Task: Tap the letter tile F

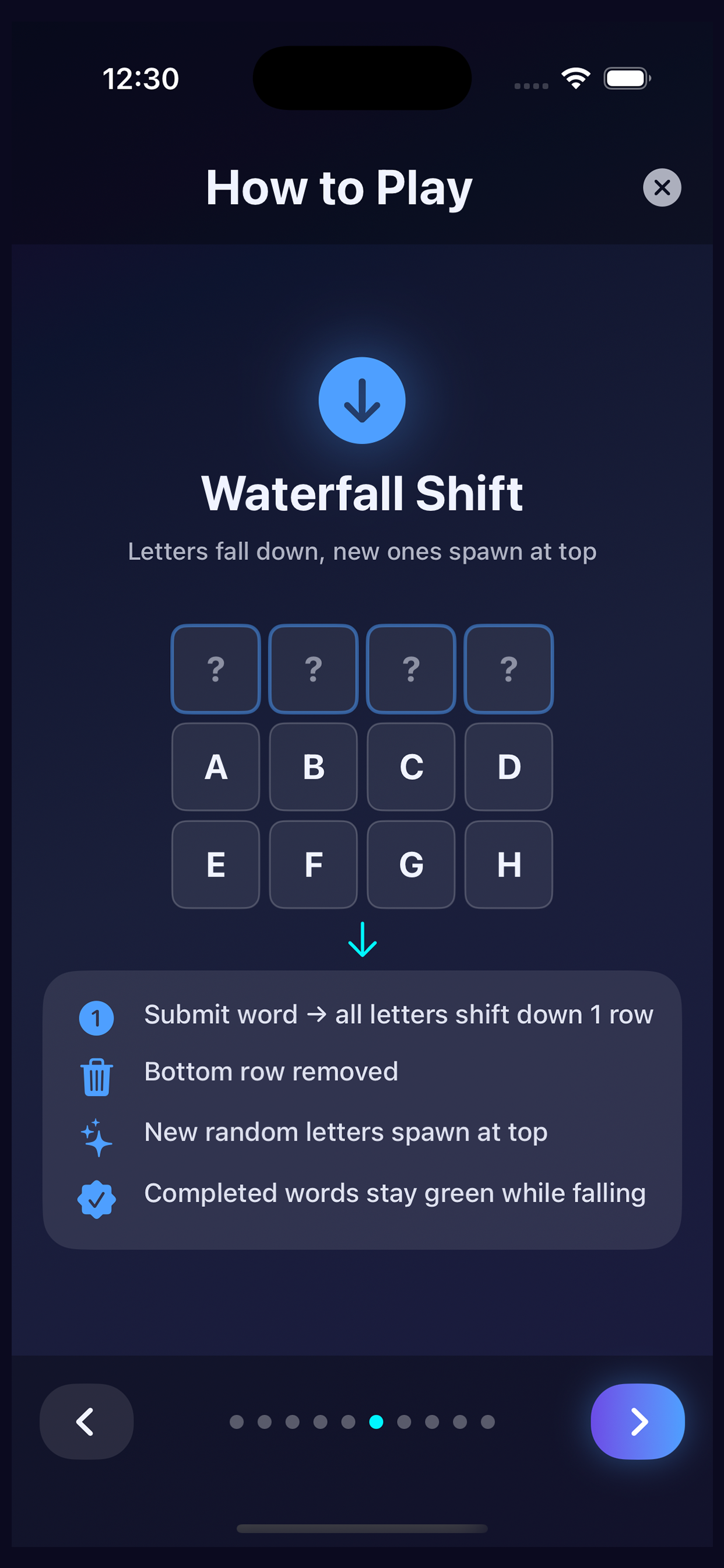Action: click(x=314, y=865)
